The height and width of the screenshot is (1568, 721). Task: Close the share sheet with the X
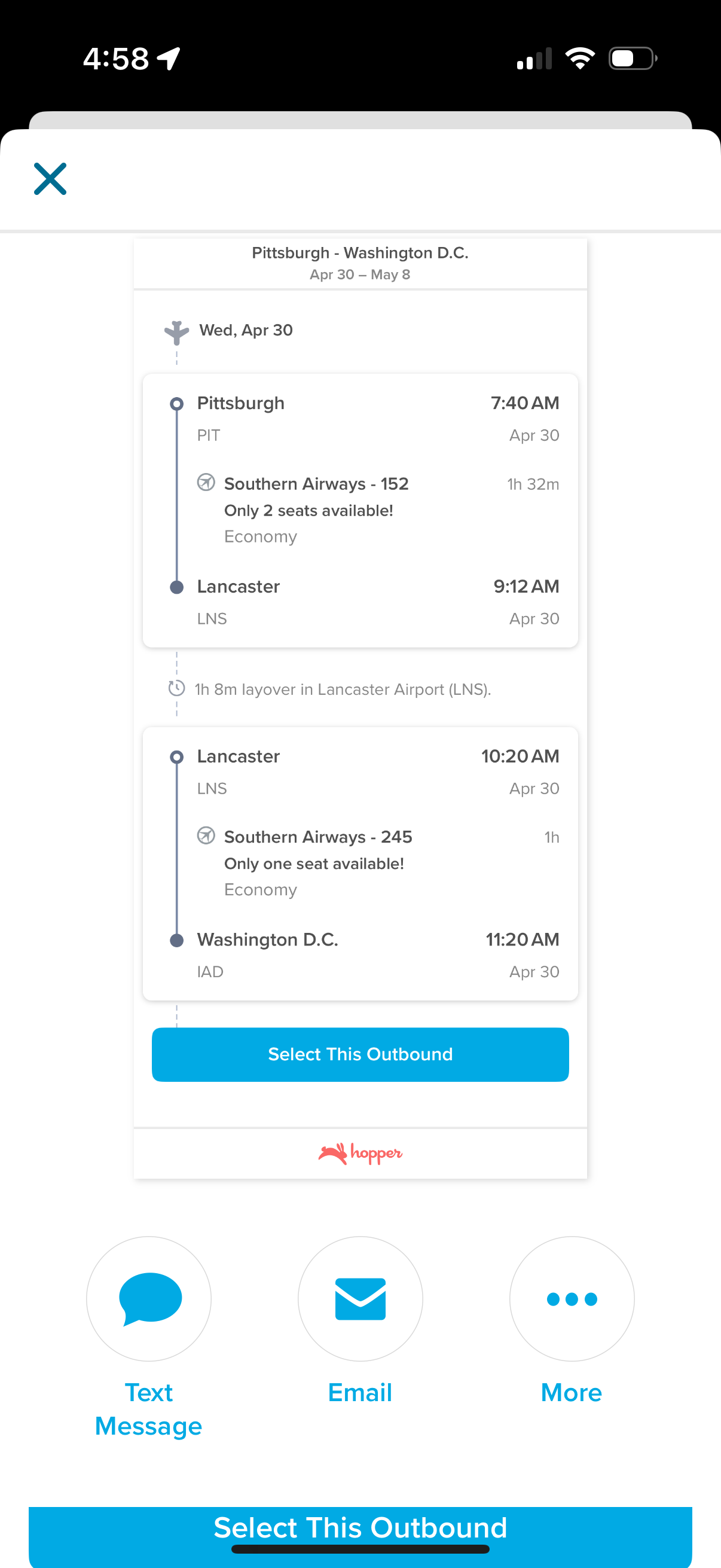point(50,178)
